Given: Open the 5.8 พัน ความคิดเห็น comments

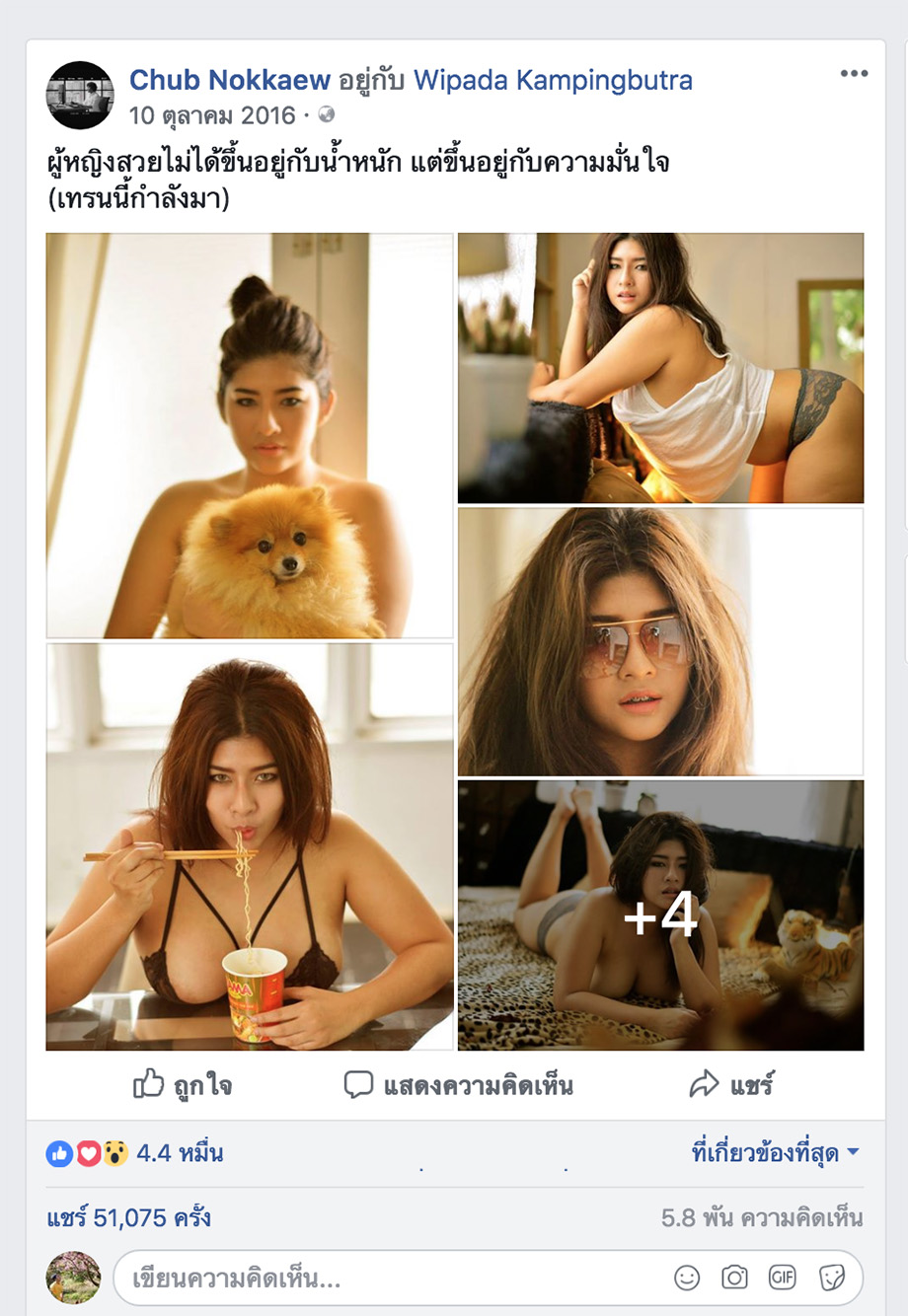Looking at the screenshot, I should pos(762,1217).
